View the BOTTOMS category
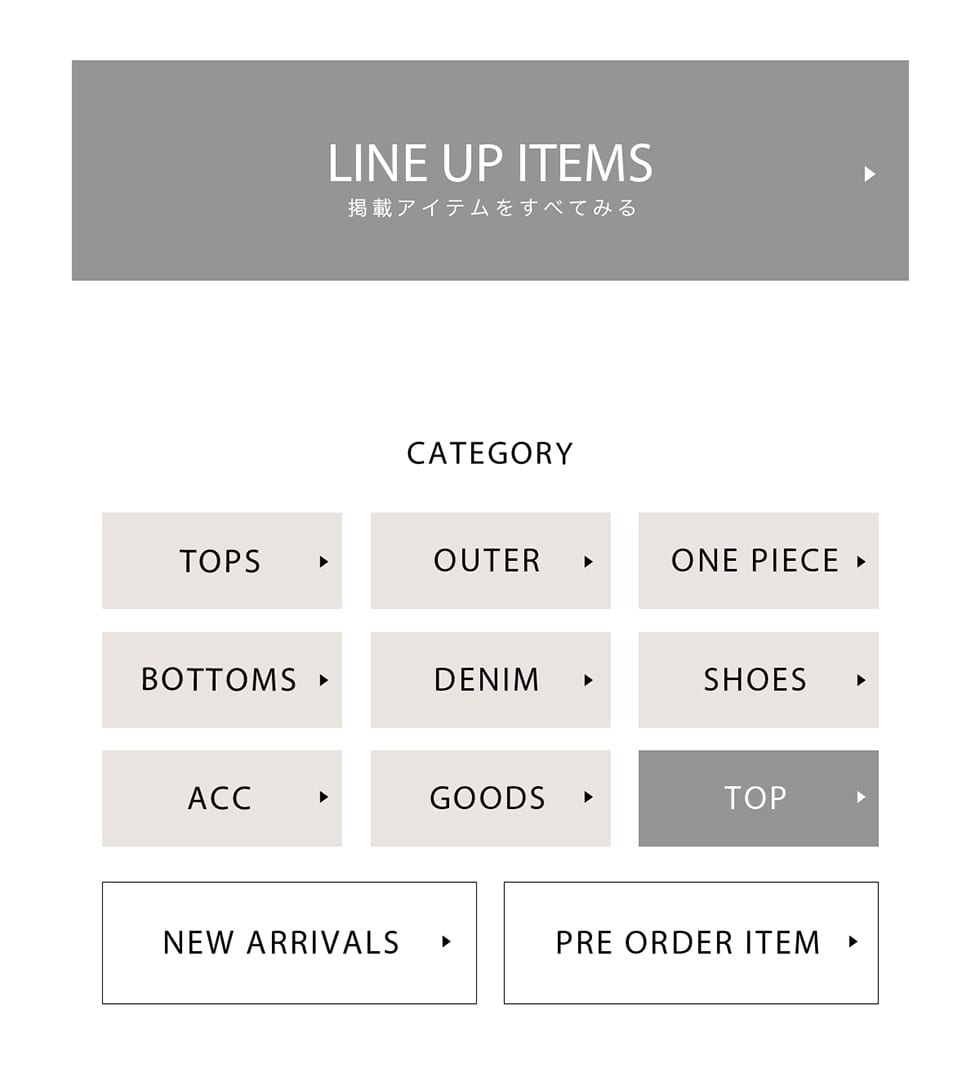This screenshot has height=1082, width=980. (222, 680)
